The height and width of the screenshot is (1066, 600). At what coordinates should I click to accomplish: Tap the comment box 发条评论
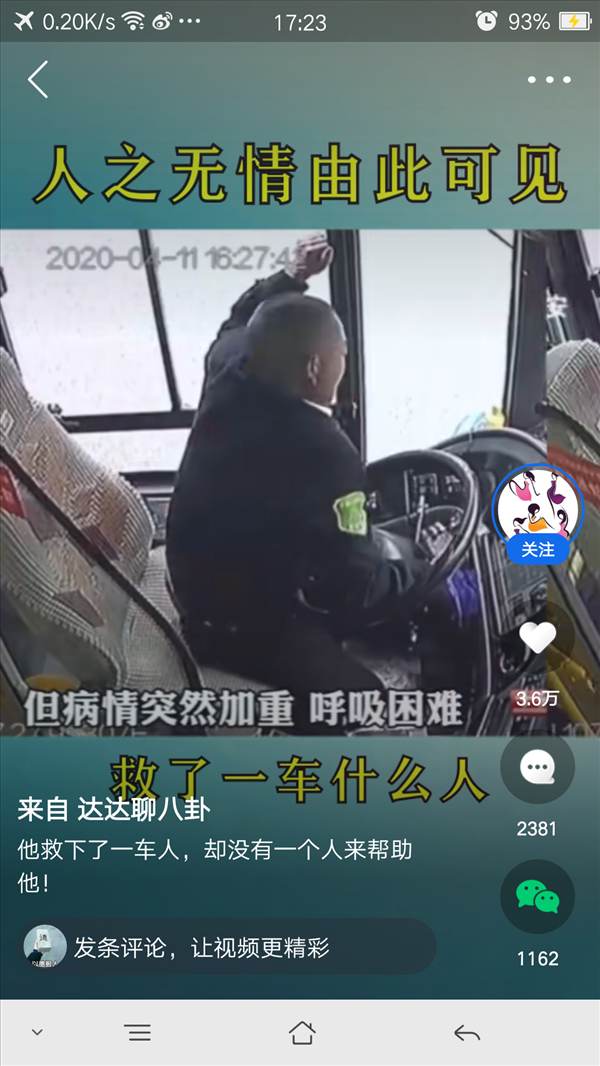(x=228, y=946)
